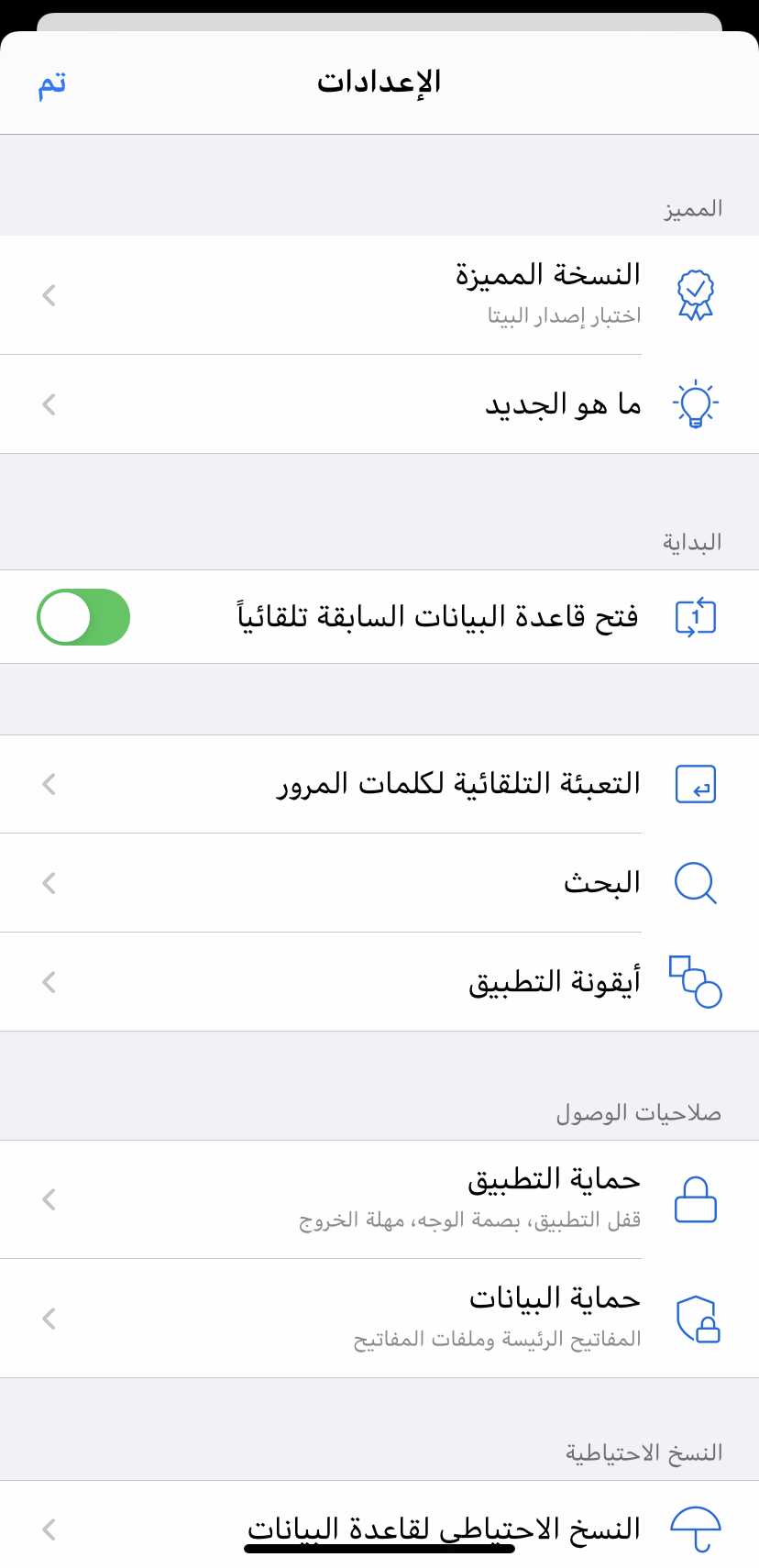Screen dimensions: 759x1568
Task: Open البحث (search) settings
Action: coord(379,883)
